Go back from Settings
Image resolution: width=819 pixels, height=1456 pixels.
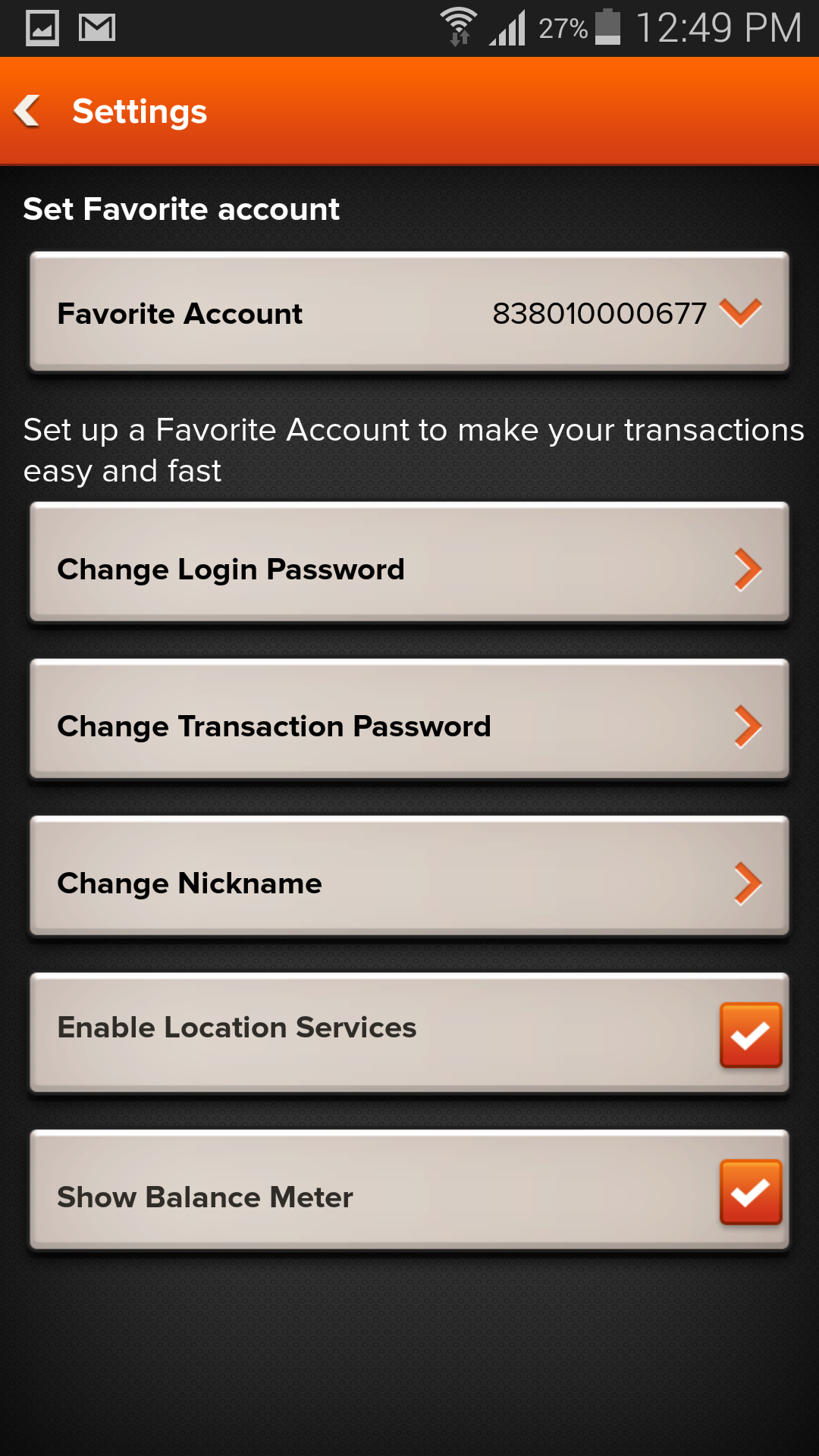point(28,111)
